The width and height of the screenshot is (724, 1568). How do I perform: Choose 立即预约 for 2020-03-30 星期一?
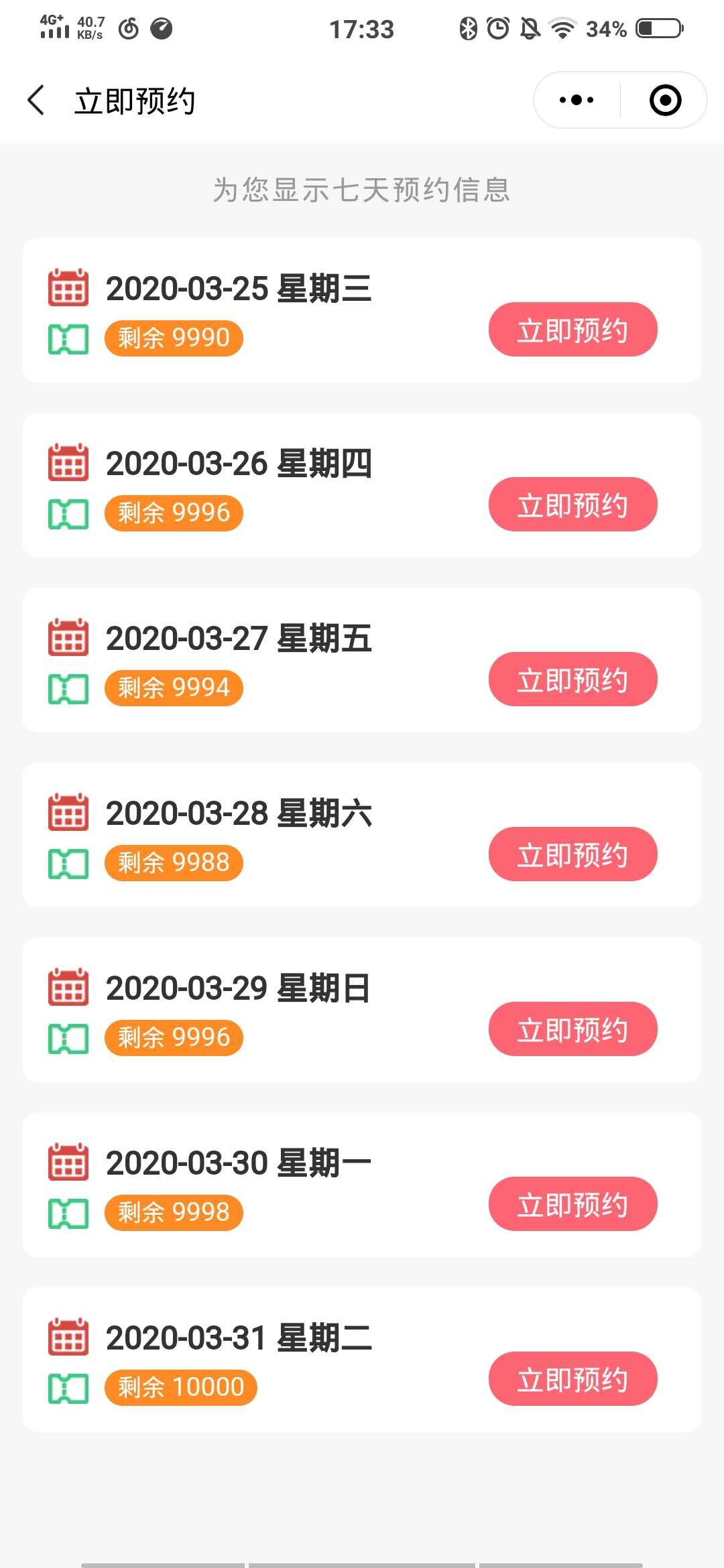click(x=572, y=1204)
